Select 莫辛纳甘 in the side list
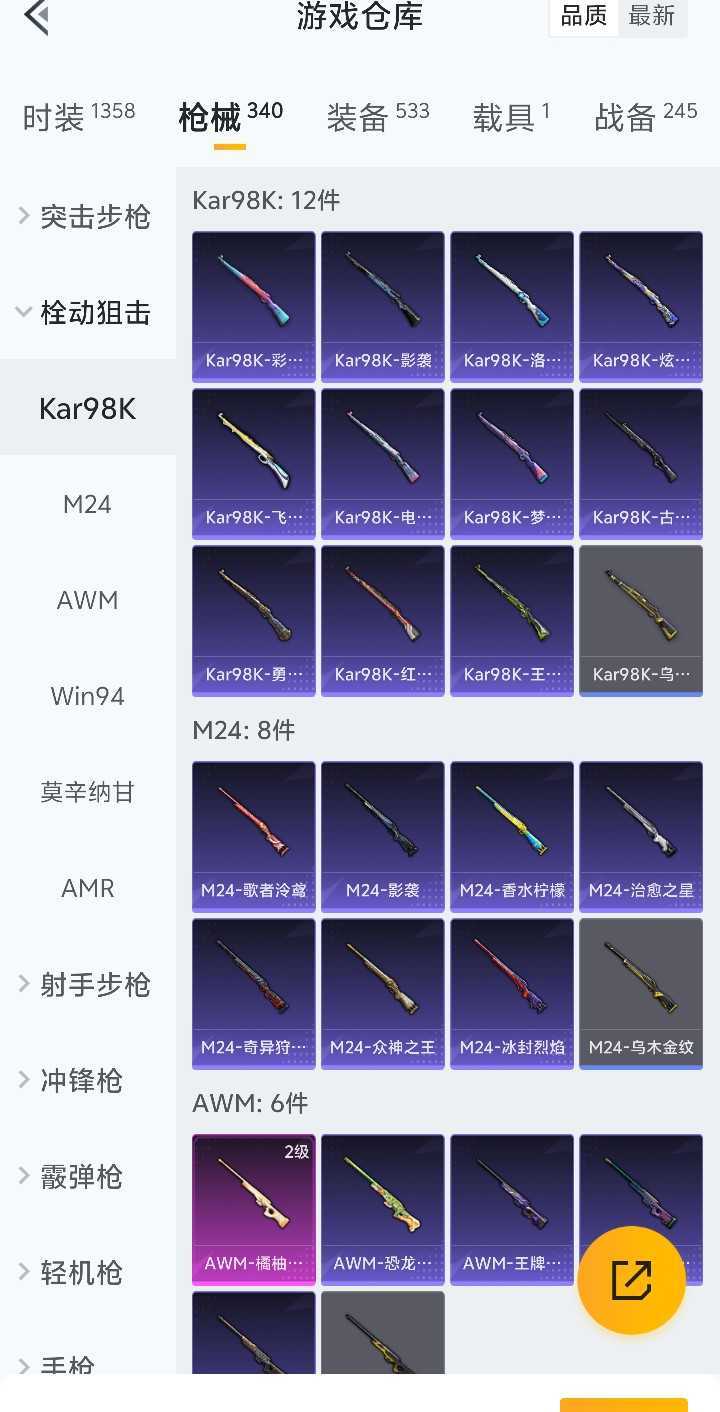This screenshot has width=720, height=1412. click(87, 792)
